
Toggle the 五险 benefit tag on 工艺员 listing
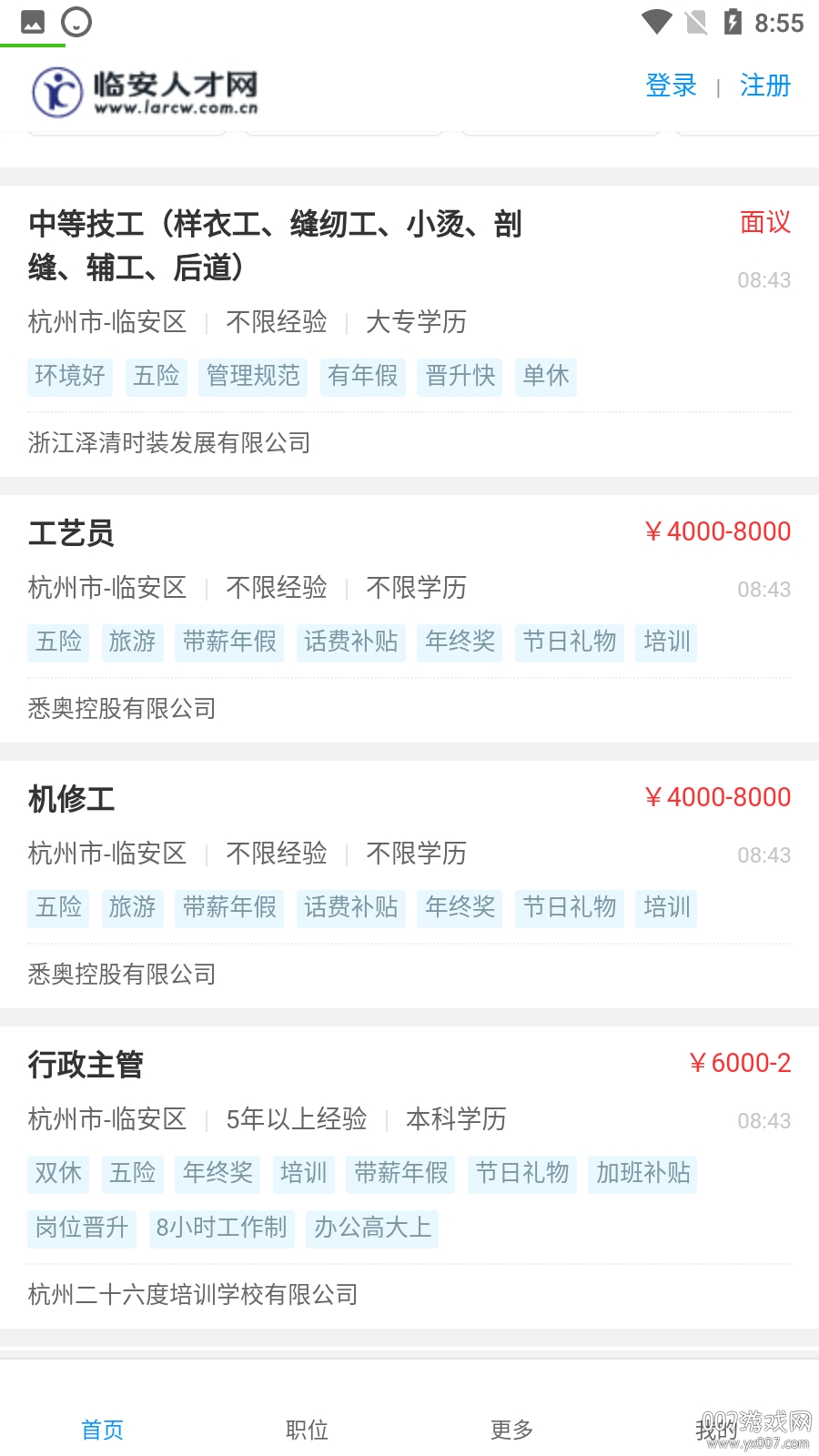[x=57, y=642]
